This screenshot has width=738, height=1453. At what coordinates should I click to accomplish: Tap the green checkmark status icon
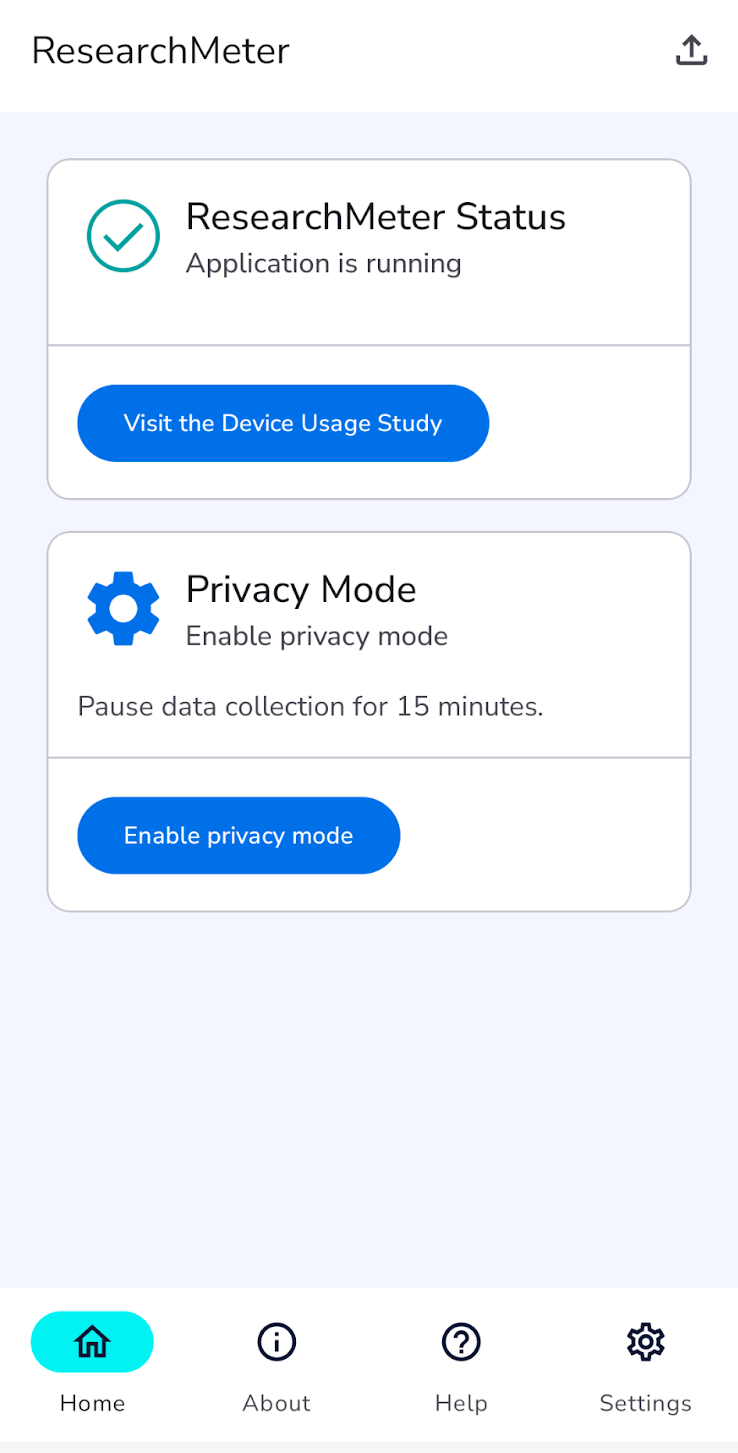click(123, 236)
